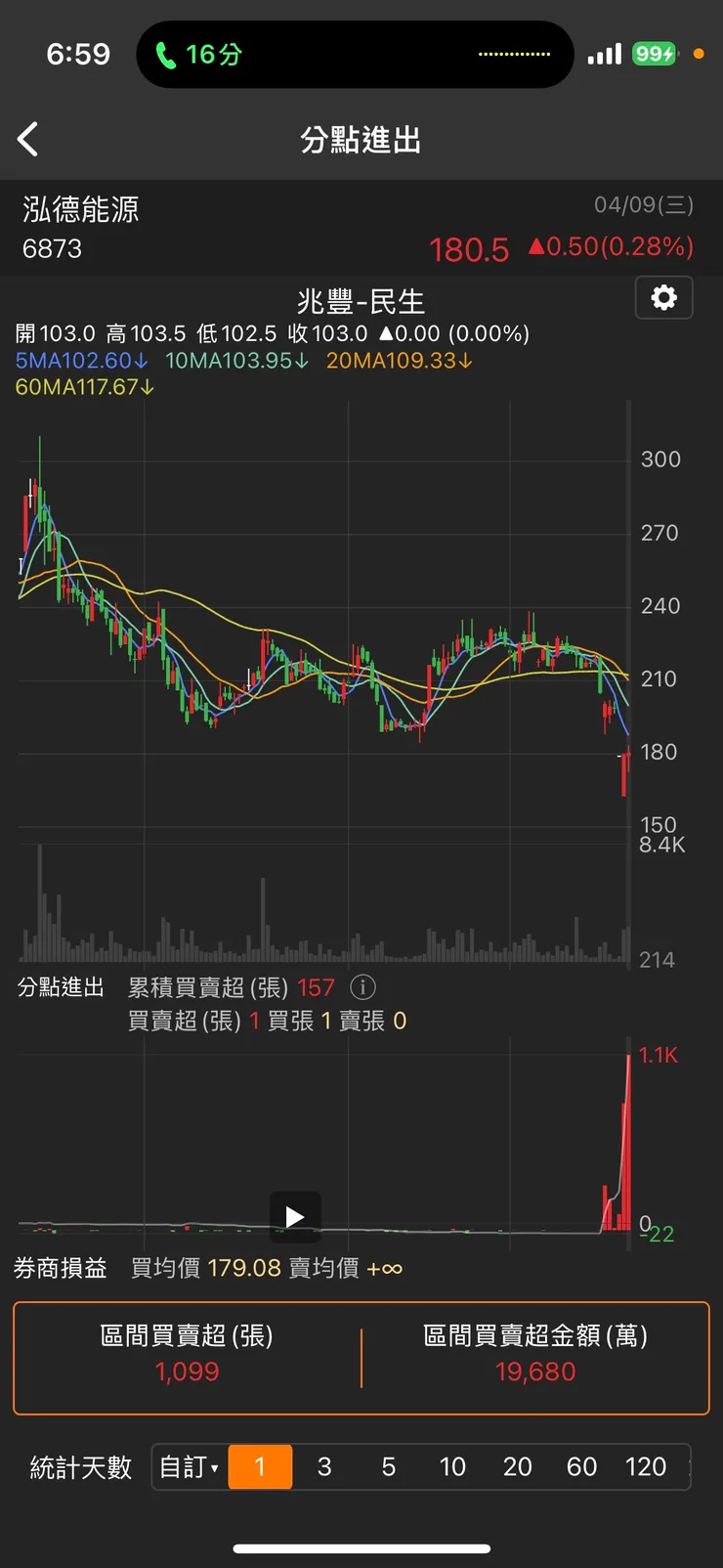
Task: Switch to 20 days statistics
Action: point(517,1466)
